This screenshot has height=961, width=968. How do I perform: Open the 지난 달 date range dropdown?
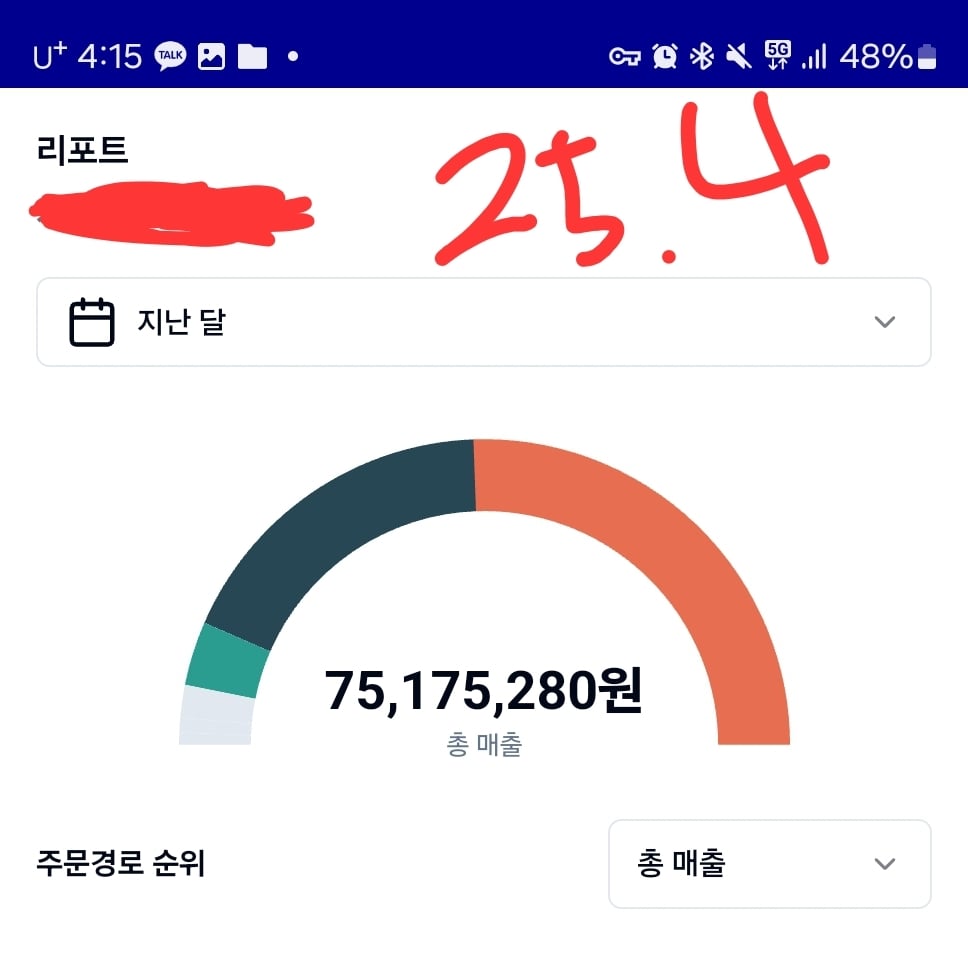483,322
